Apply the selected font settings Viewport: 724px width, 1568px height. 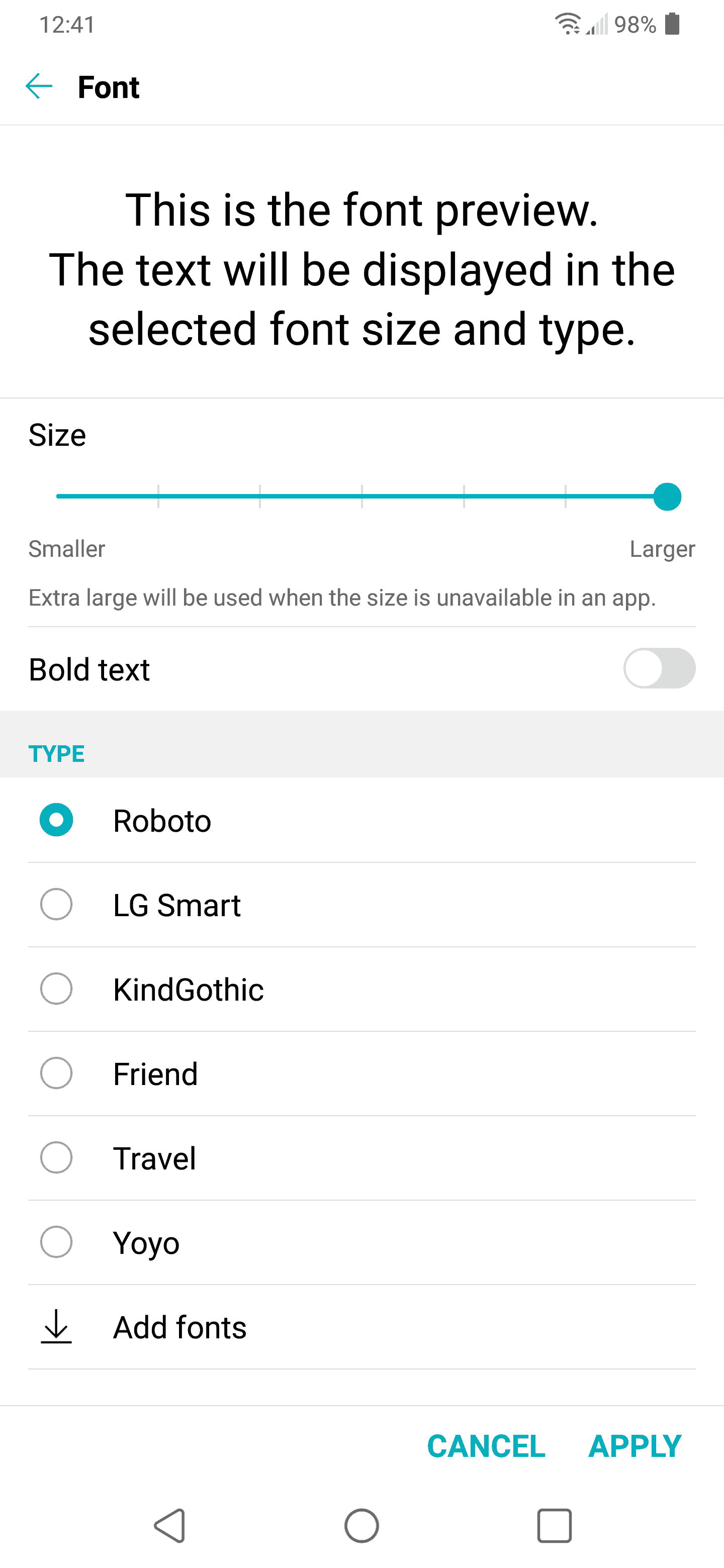pos(635,1446)
